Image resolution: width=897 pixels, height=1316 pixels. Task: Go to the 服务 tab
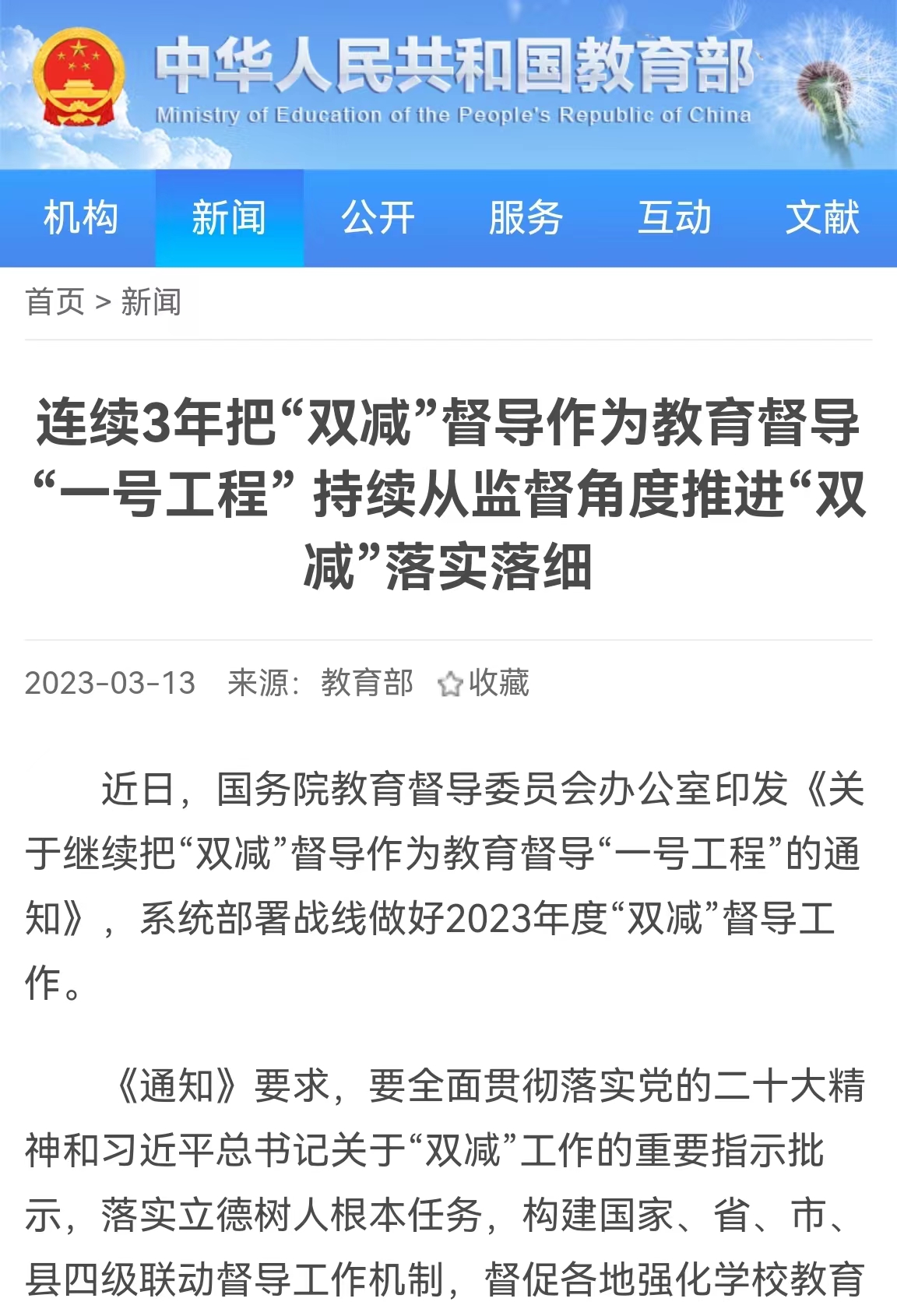coord(526,218)
